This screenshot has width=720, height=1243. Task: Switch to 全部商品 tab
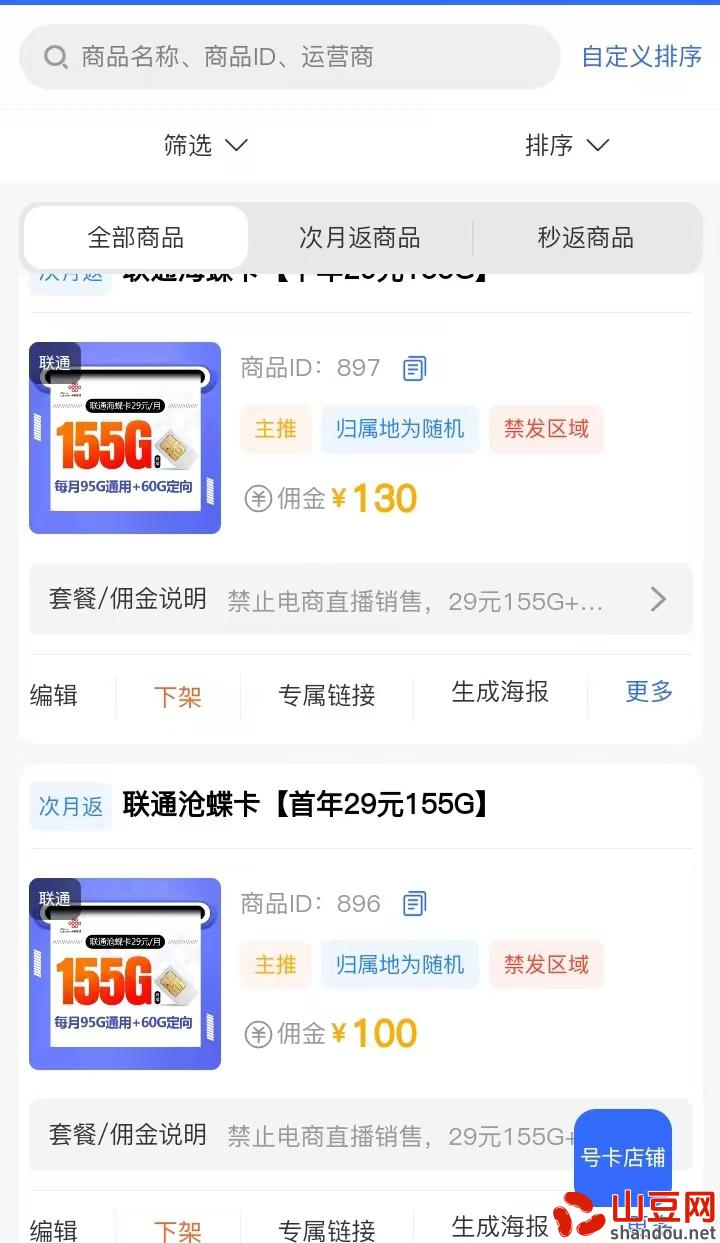click(136, 238)
